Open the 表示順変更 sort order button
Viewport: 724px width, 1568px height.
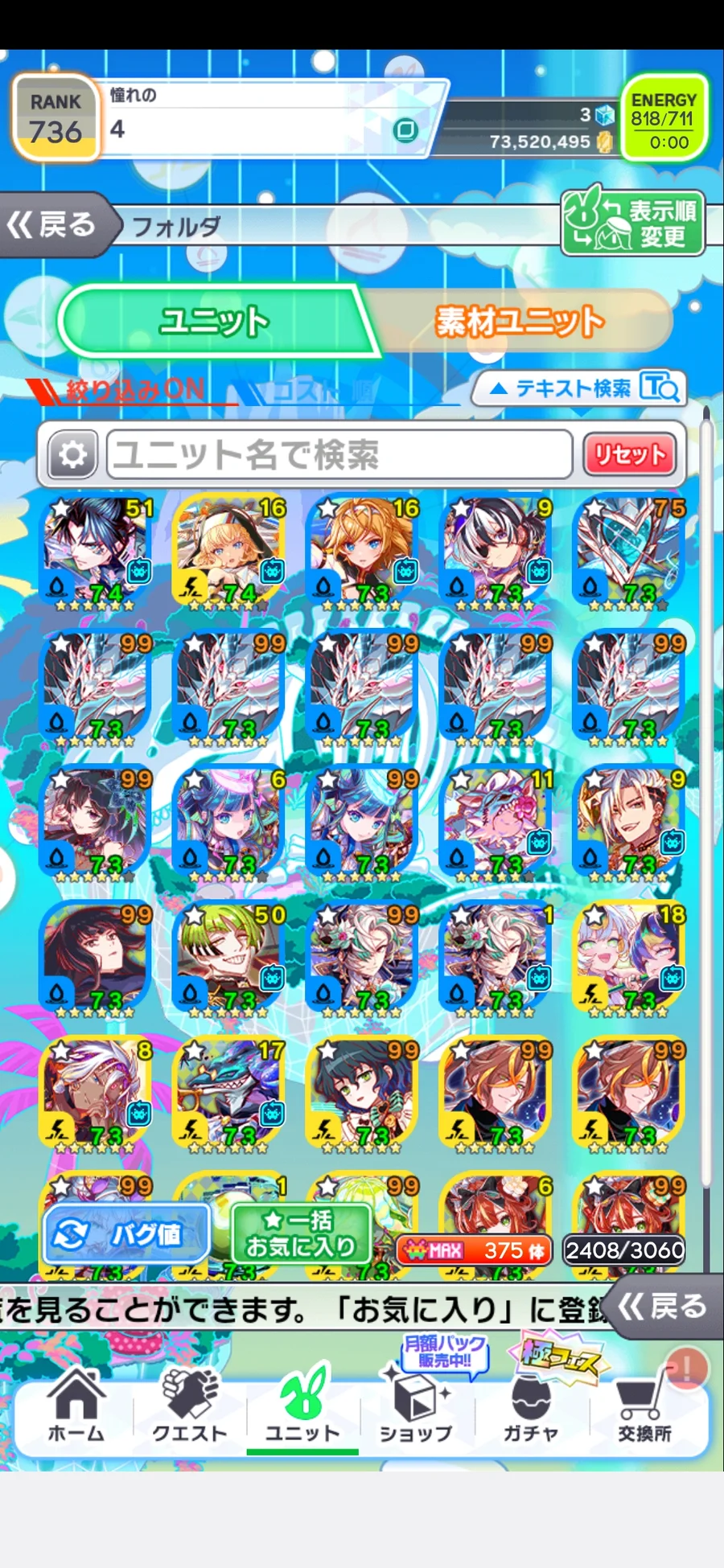[x=632, y=224]
